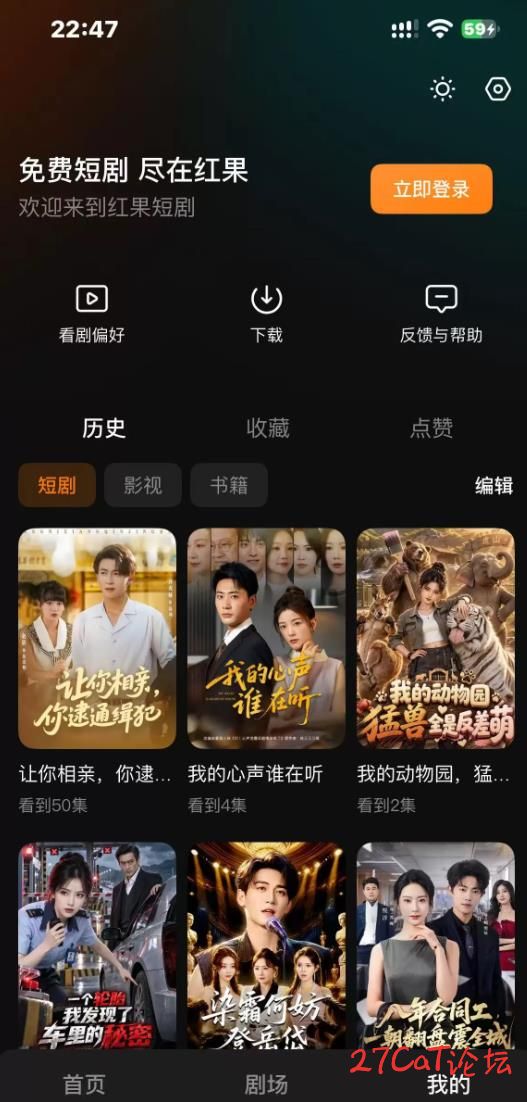527x1102 pixels.
Task: Open the 染霜何妨登岳岱 drama poster
Action: pyautogui.click(x=266, y=945)
